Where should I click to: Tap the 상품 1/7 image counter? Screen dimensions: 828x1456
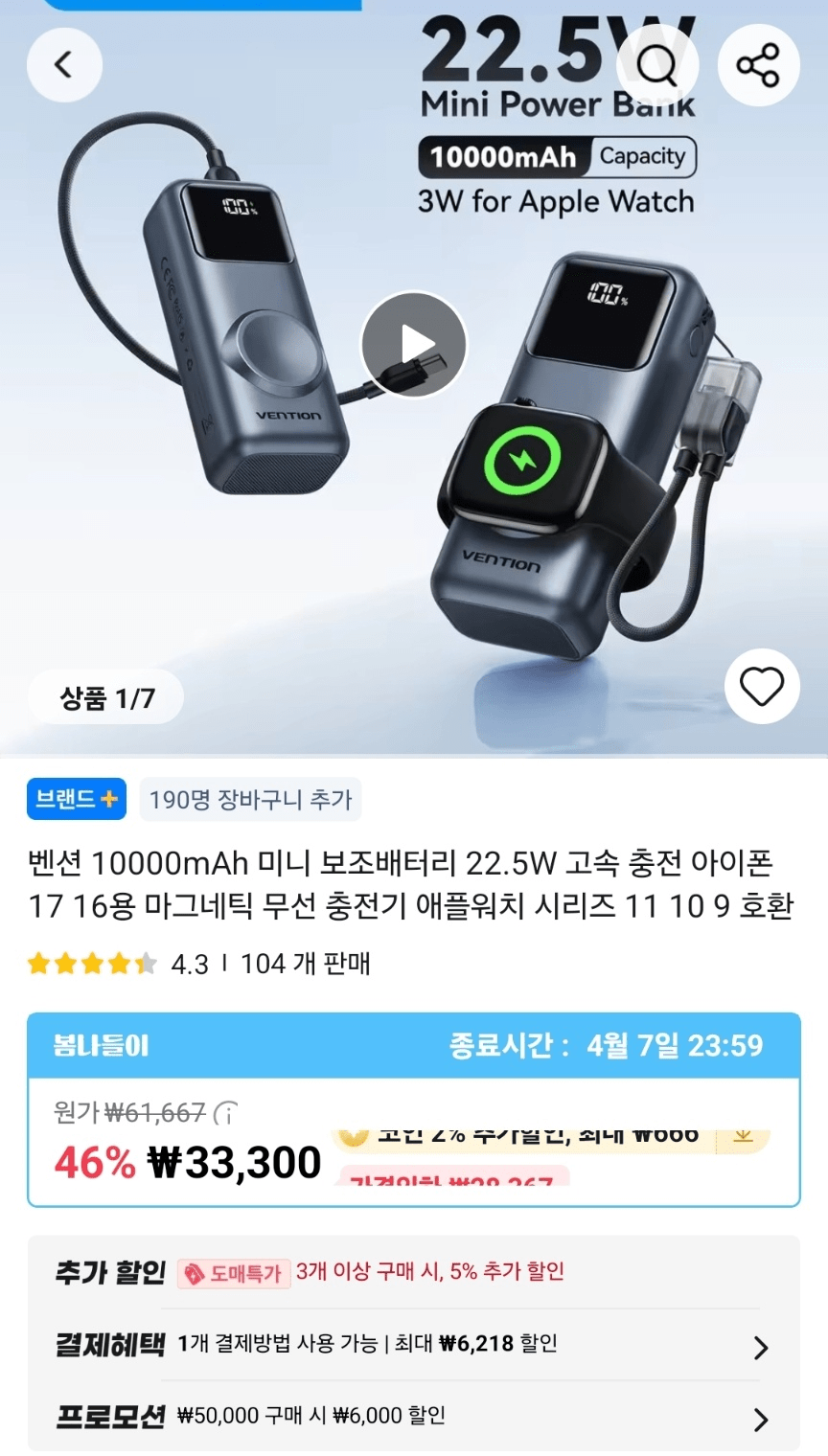tap(105, 697)
